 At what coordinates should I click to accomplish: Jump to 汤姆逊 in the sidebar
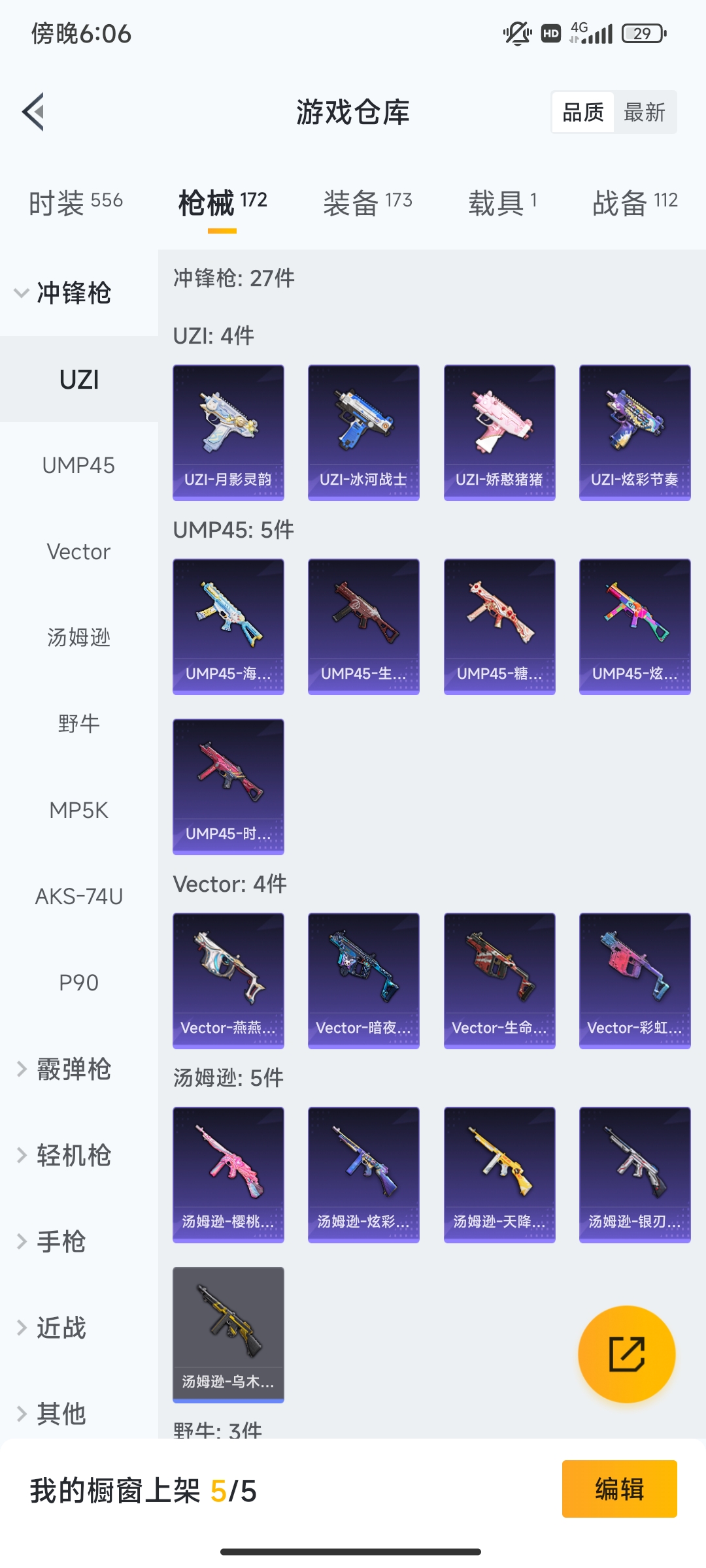(x=79, y=638)
